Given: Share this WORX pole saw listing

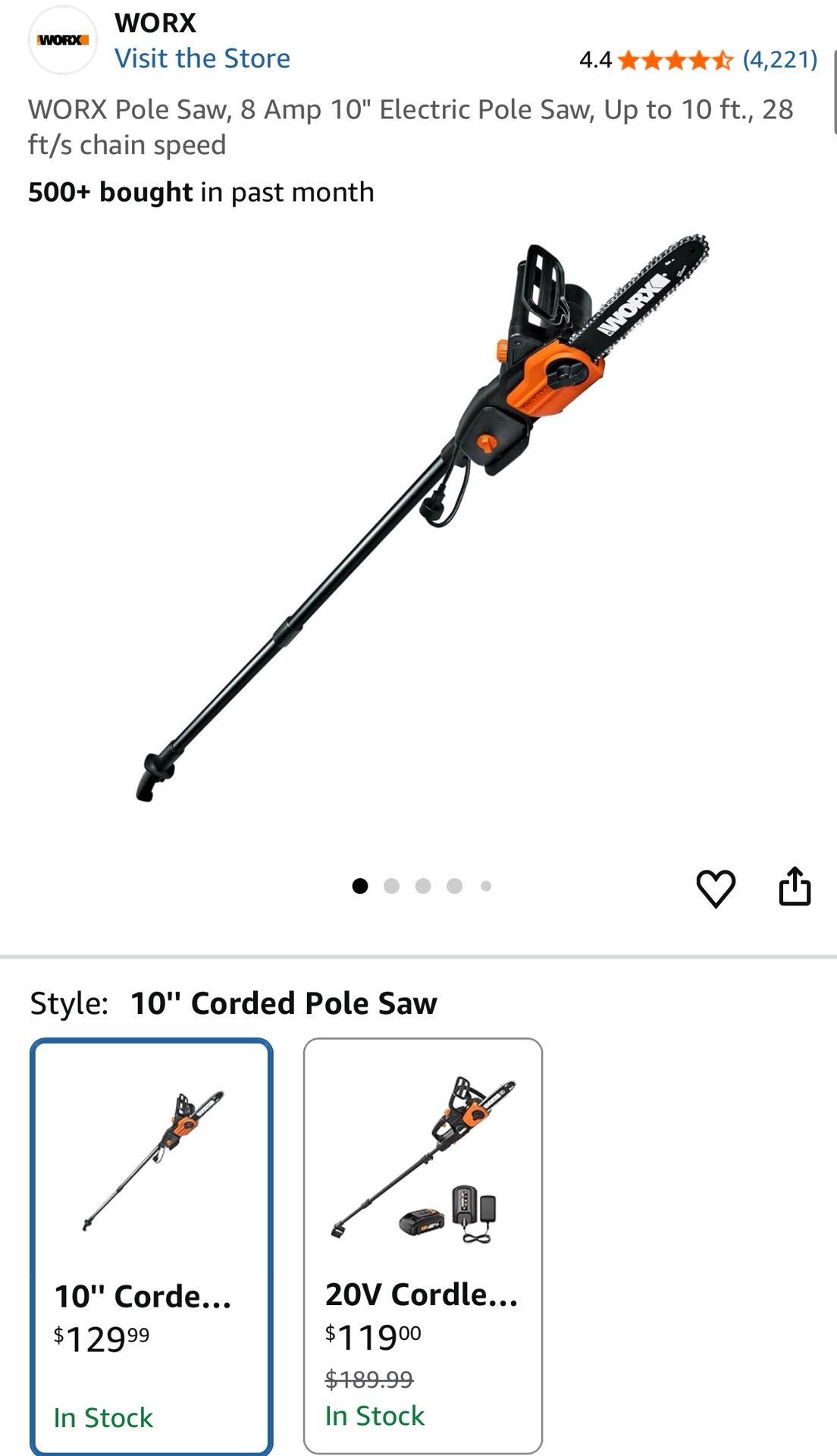Looking at the screenshot, I should 795,886.
